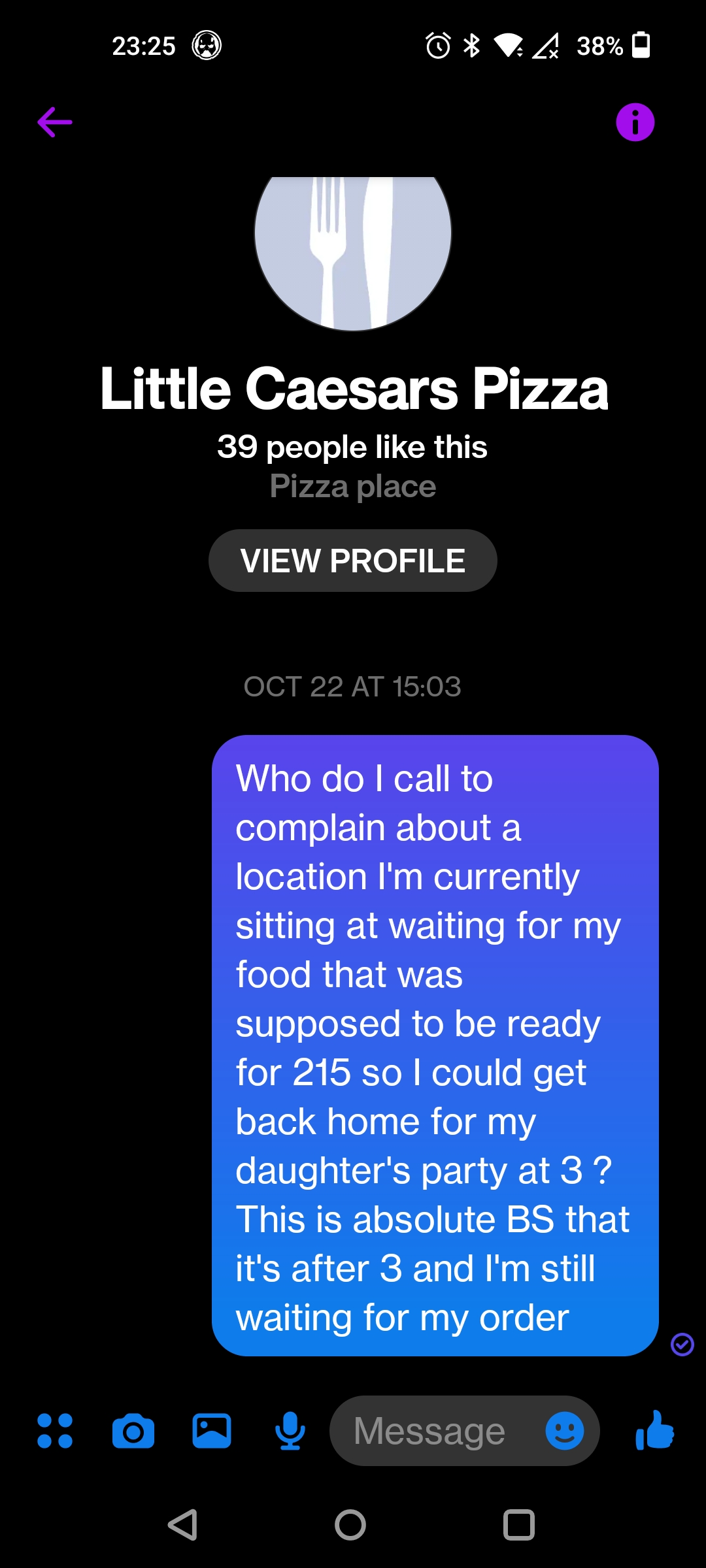Open the camera to snap a photo
This screenshot has height=1568, width=706.
click(x=133, y=1431)
